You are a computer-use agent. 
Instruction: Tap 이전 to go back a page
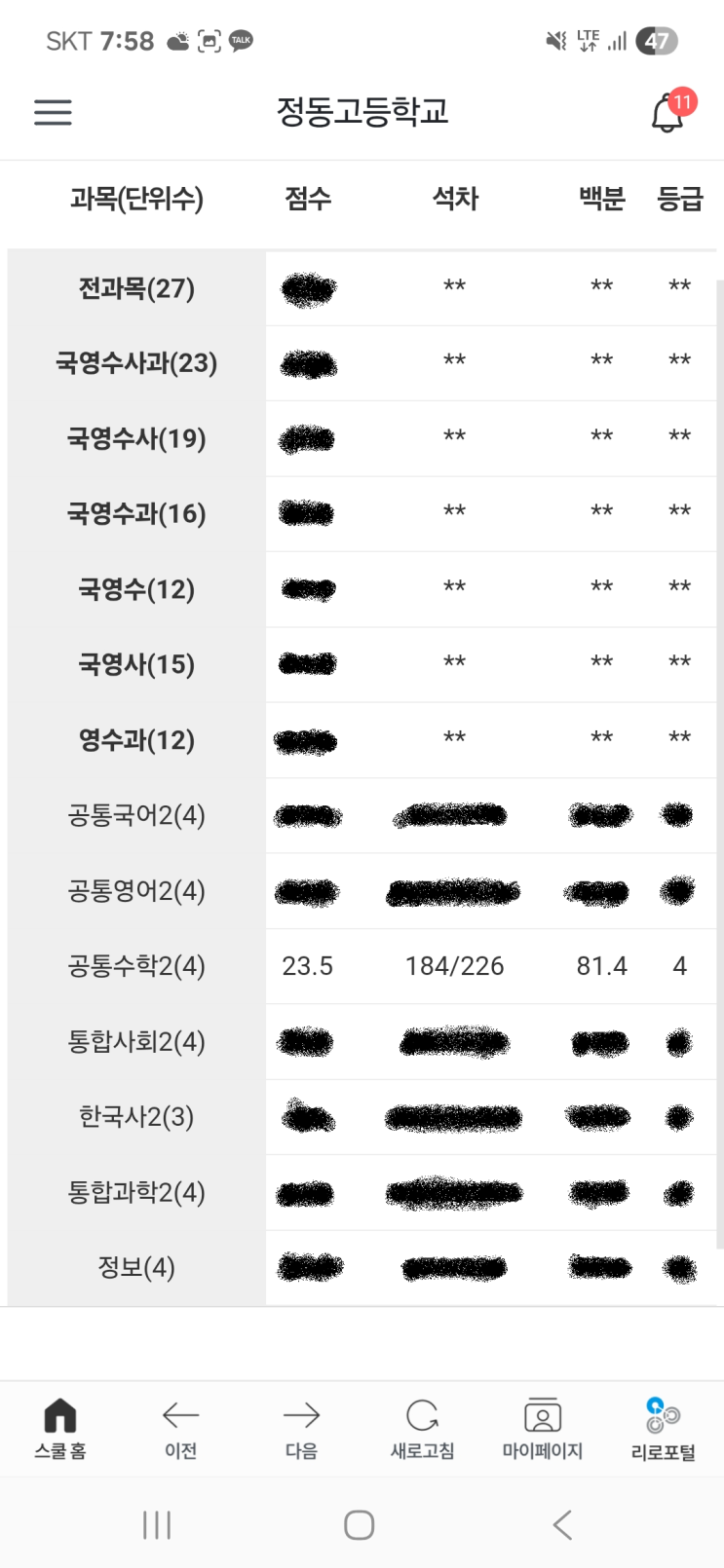click(x=180, y=1428)
